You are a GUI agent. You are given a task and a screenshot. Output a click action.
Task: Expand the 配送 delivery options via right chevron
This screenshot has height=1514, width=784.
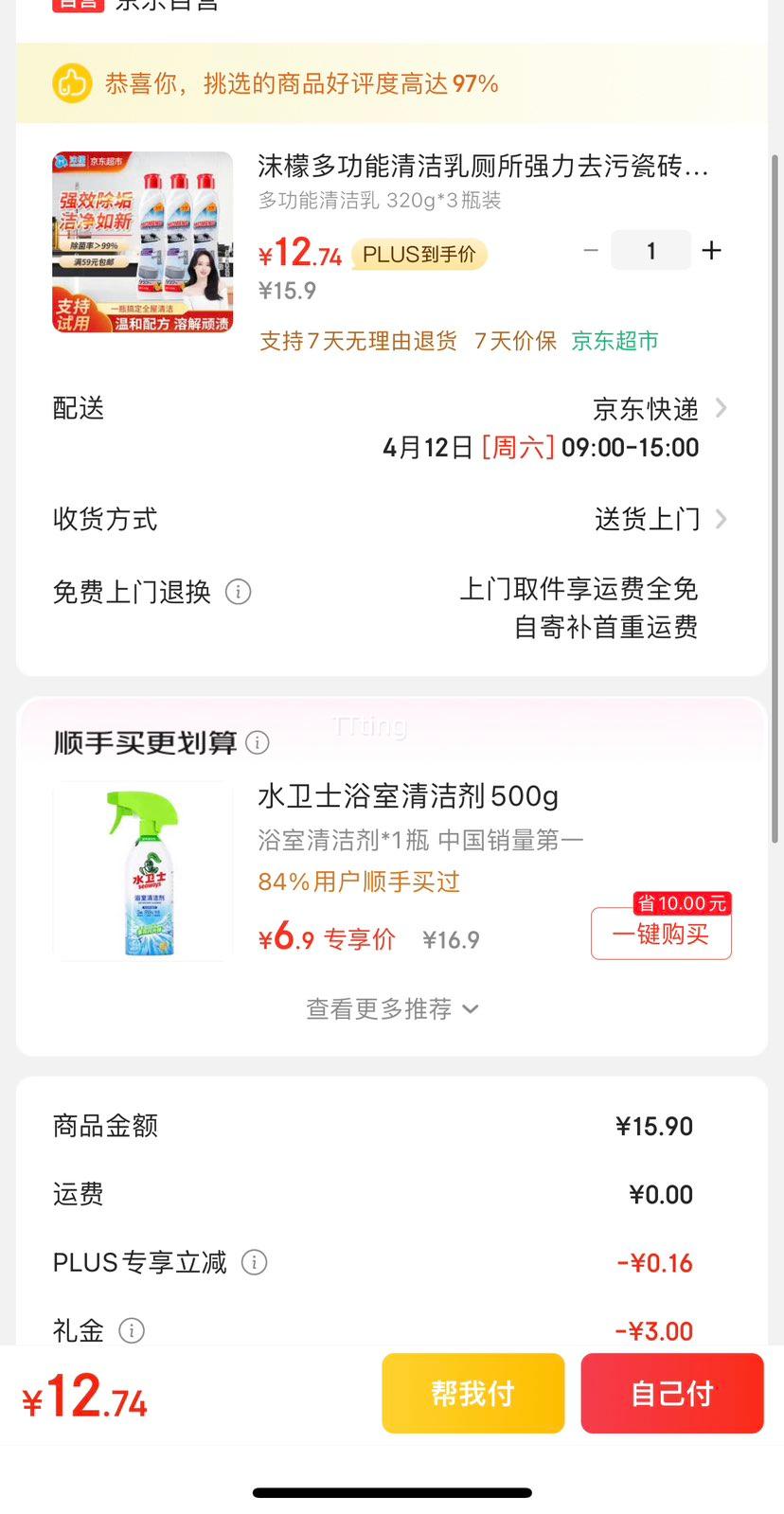point(722,408)
